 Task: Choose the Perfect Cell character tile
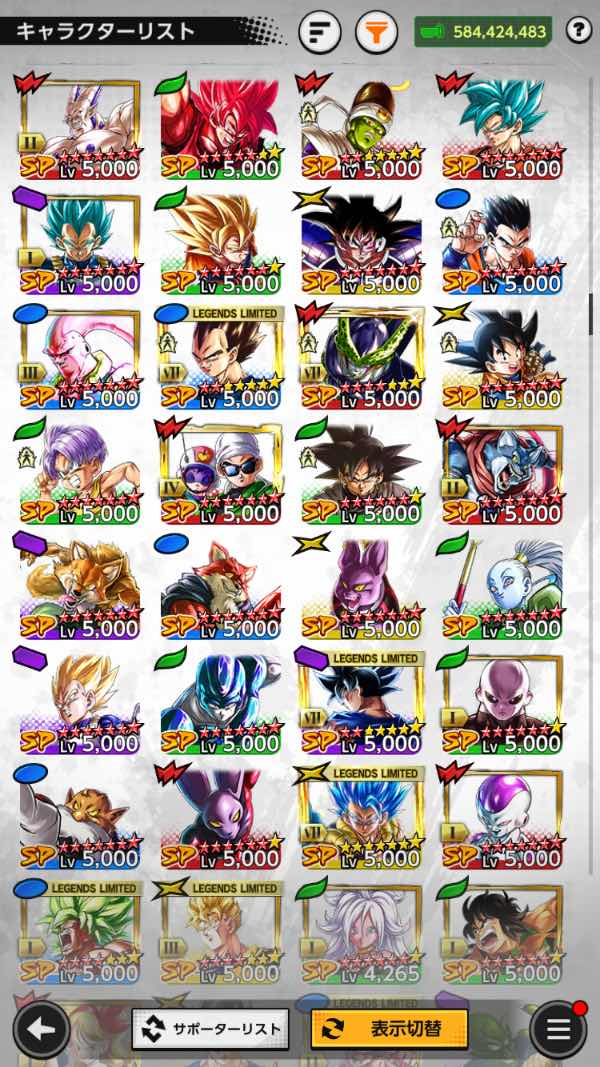point(361,362)
